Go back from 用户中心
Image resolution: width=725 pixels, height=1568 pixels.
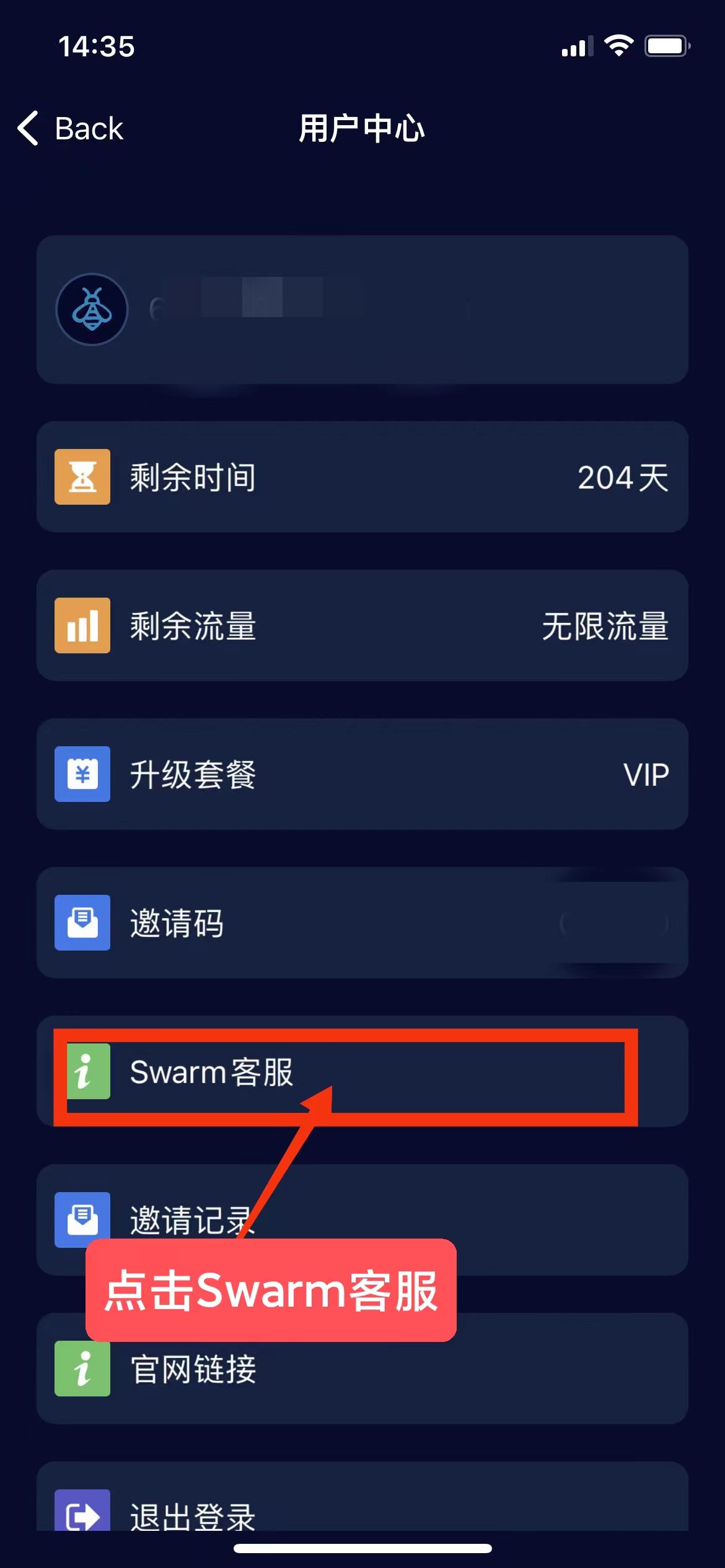tap(71, 129)
